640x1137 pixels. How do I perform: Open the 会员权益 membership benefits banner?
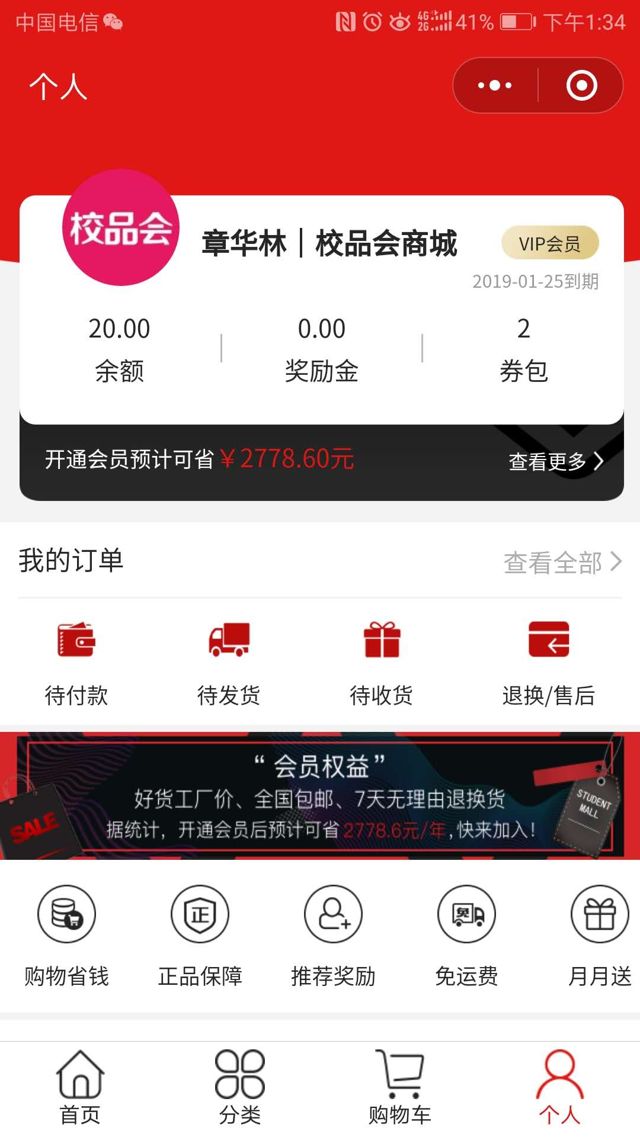tap(320, 796)
